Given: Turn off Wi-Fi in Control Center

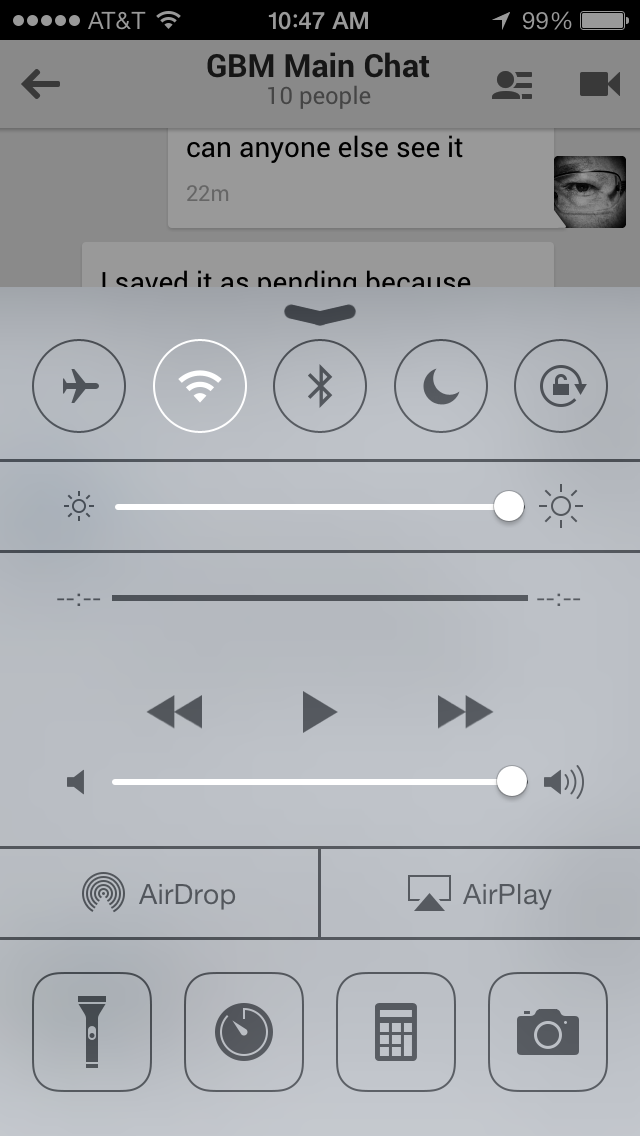Looking at the screenshot, I should (200, 386).
